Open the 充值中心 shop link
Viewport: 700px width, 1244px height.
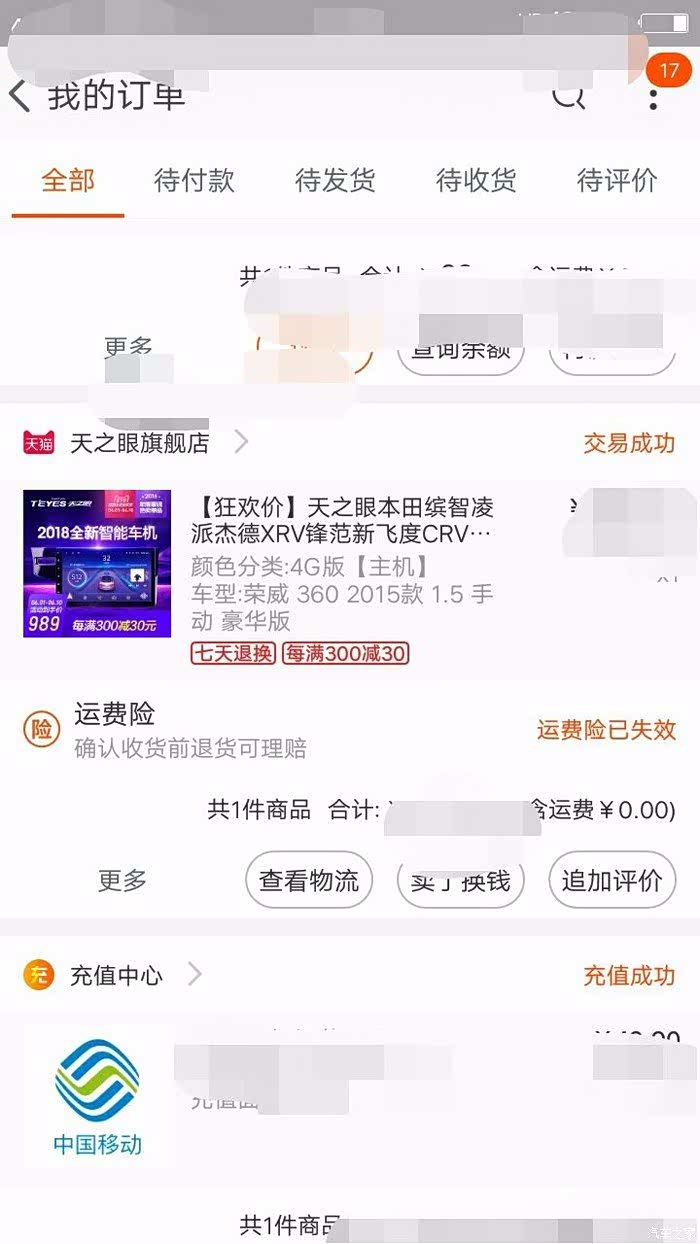(x=115, y=975)
